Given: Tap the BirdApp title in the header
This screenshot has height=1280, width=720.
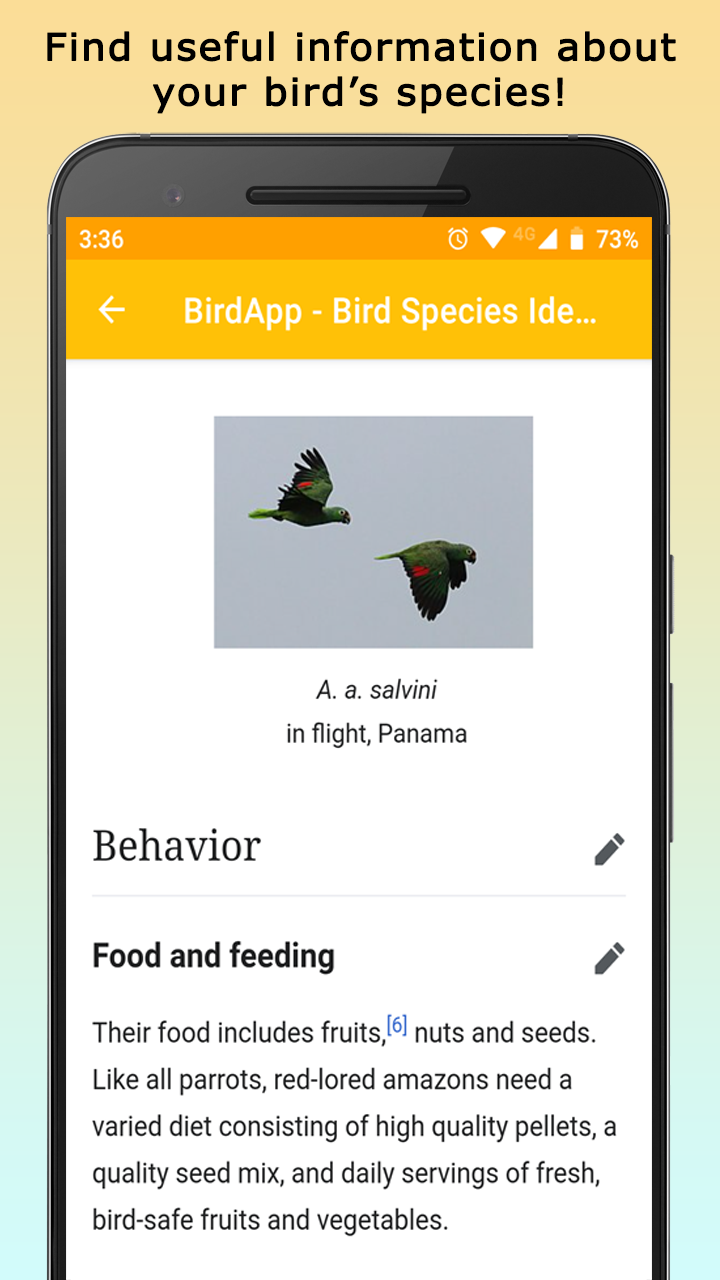Looking at the screenshot, I should (390, 310).
